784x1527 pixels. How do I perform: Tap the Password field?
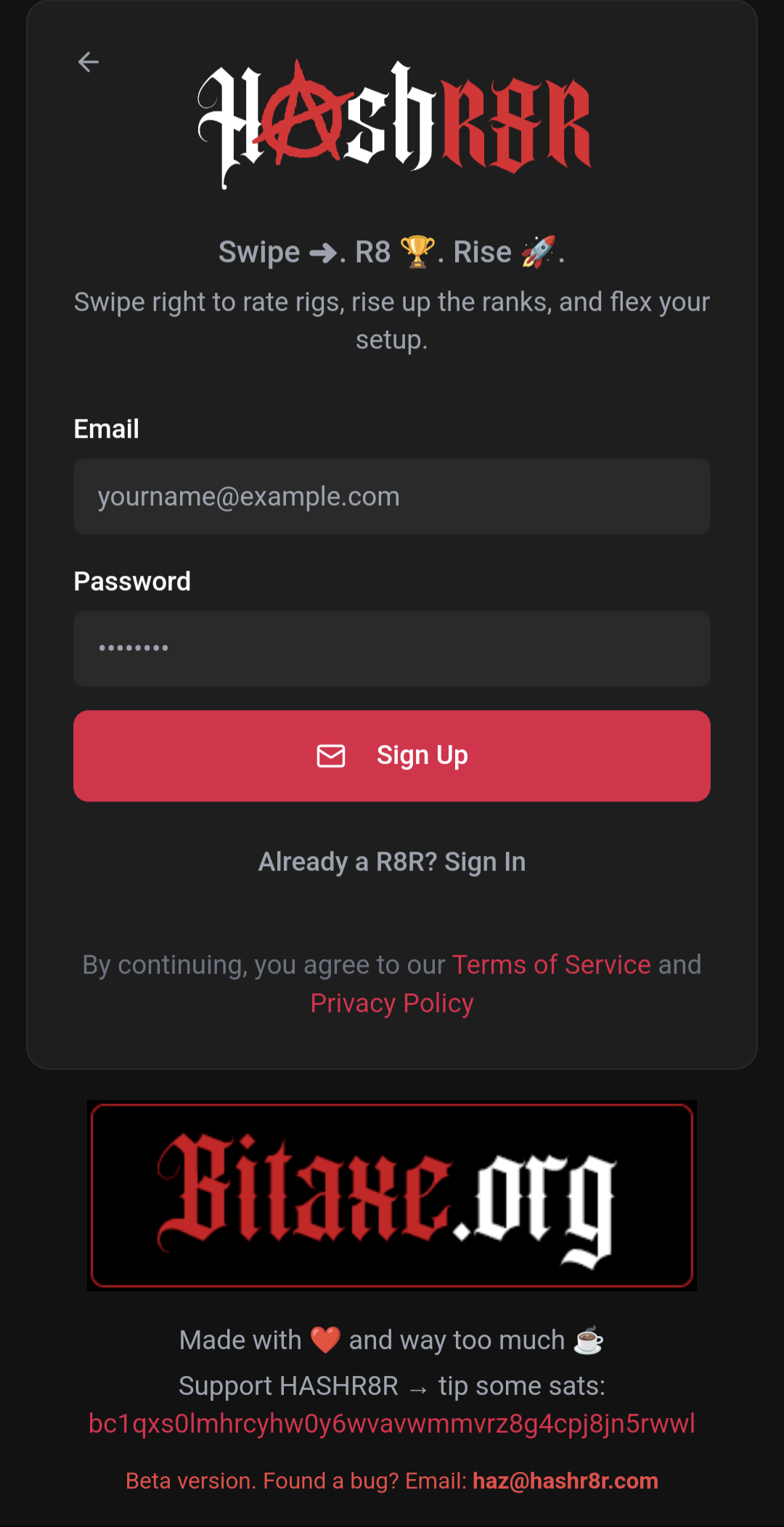point(391,648)
